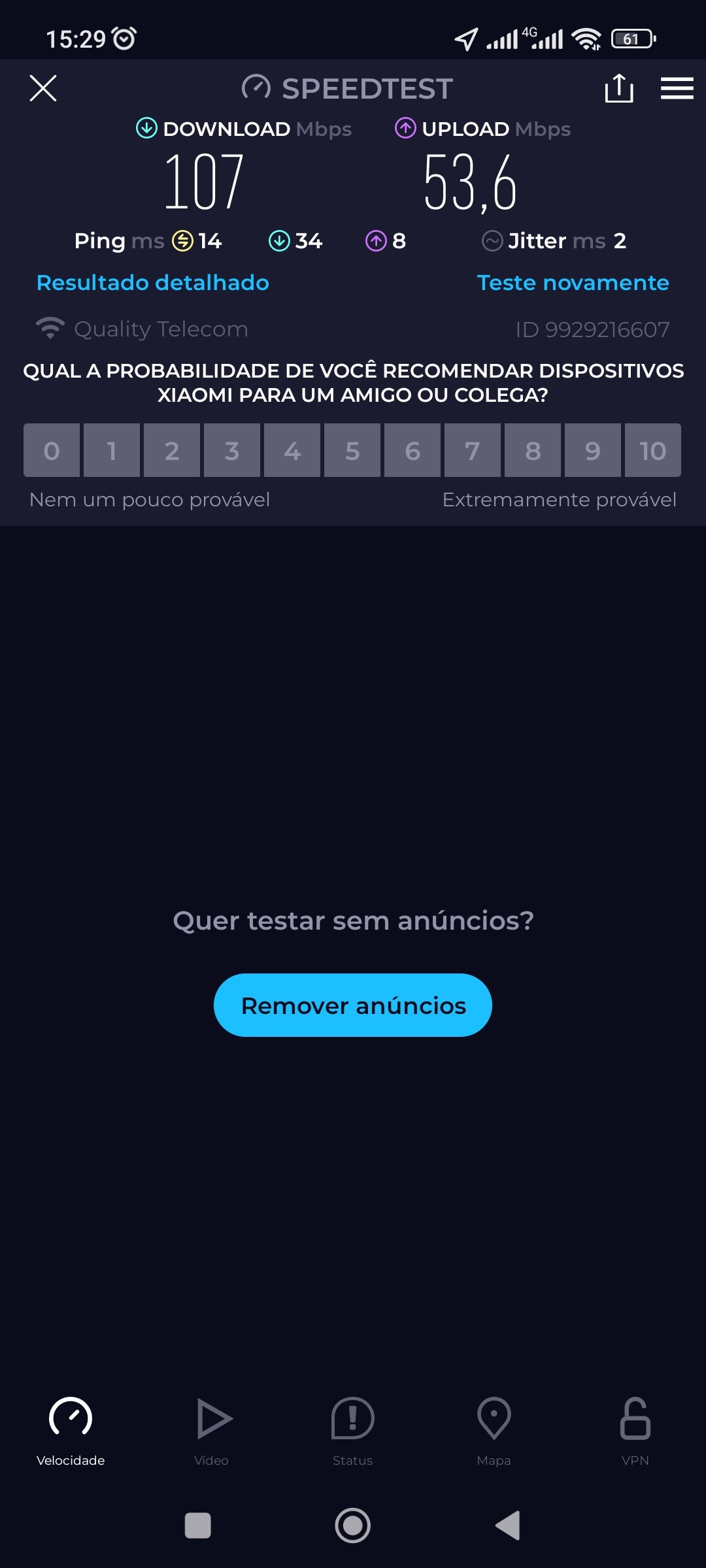This screenshot has height=1568, width=706.
Task: Tap Teste novamente to rerun test
Action: [573, 283]
